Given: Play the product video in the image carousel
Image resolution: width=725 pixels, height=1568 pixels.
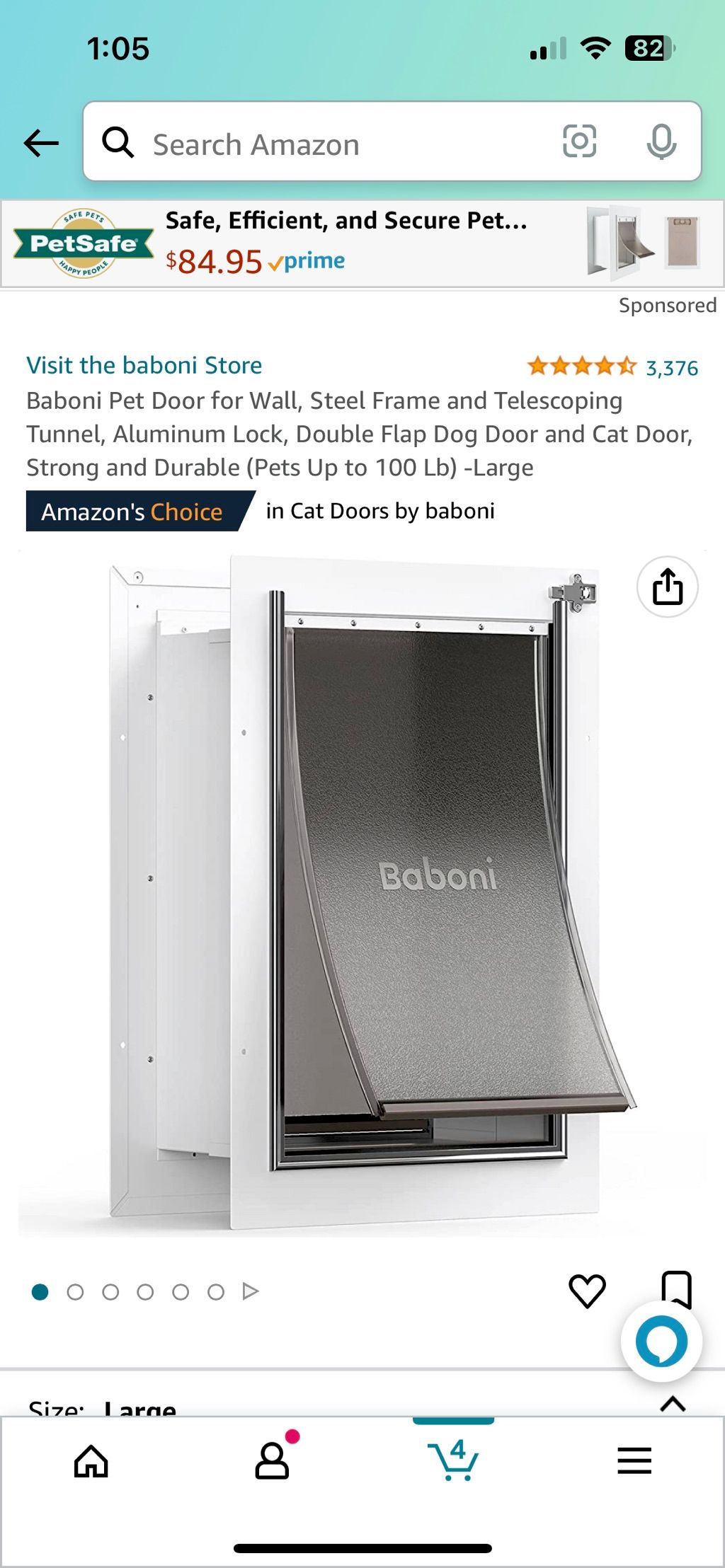Looking at the screenshot, I should click(250, 1291).
